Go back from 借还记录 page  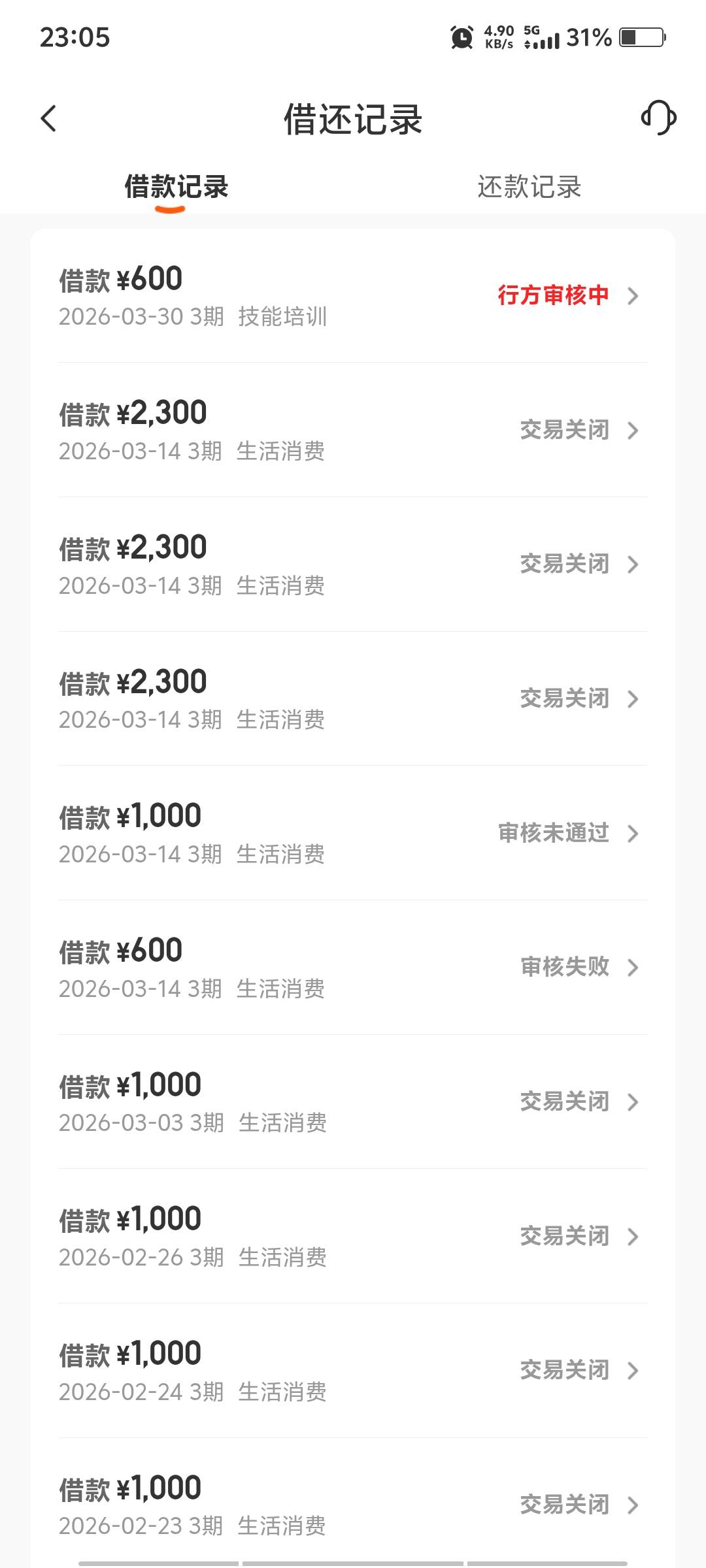point(49,119)
